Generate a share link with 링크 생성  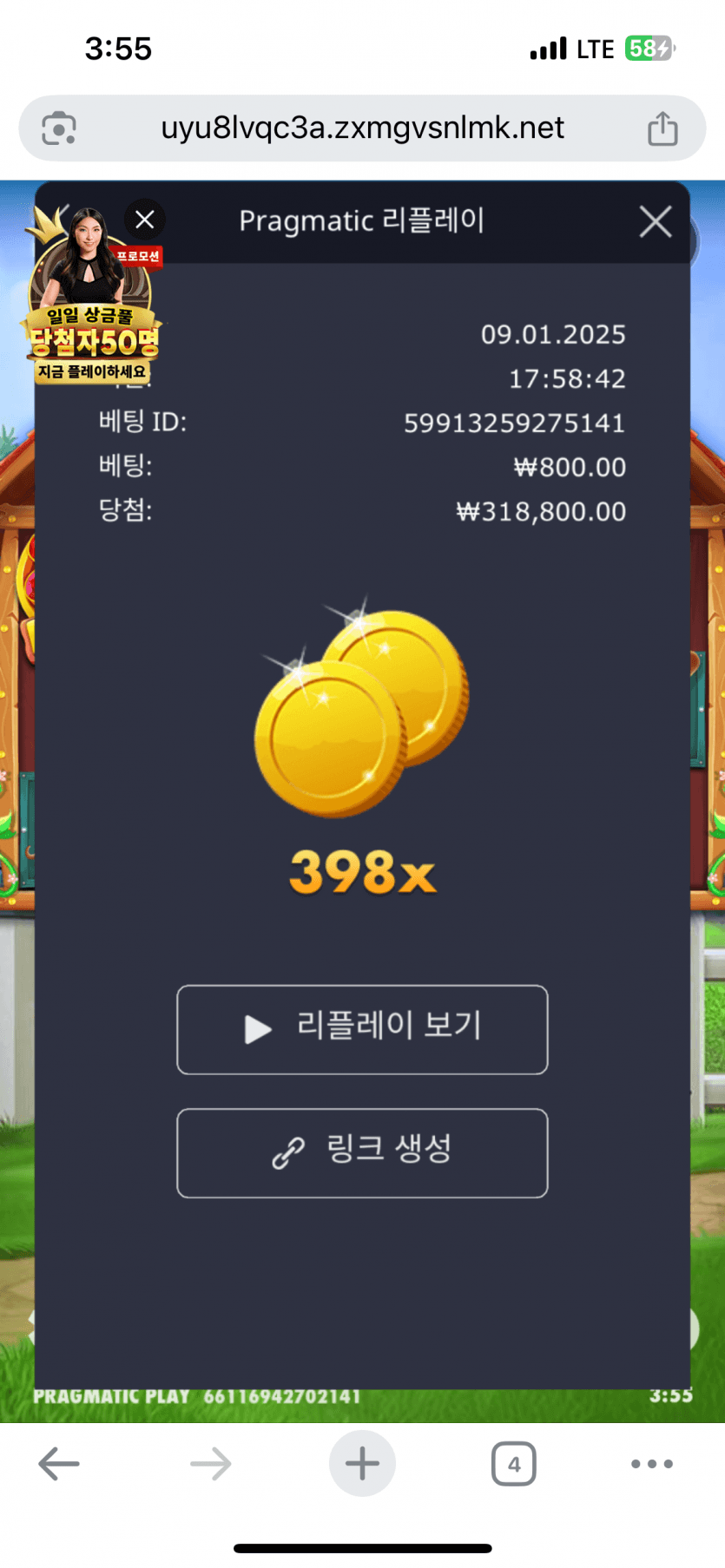coord(362,1152)
